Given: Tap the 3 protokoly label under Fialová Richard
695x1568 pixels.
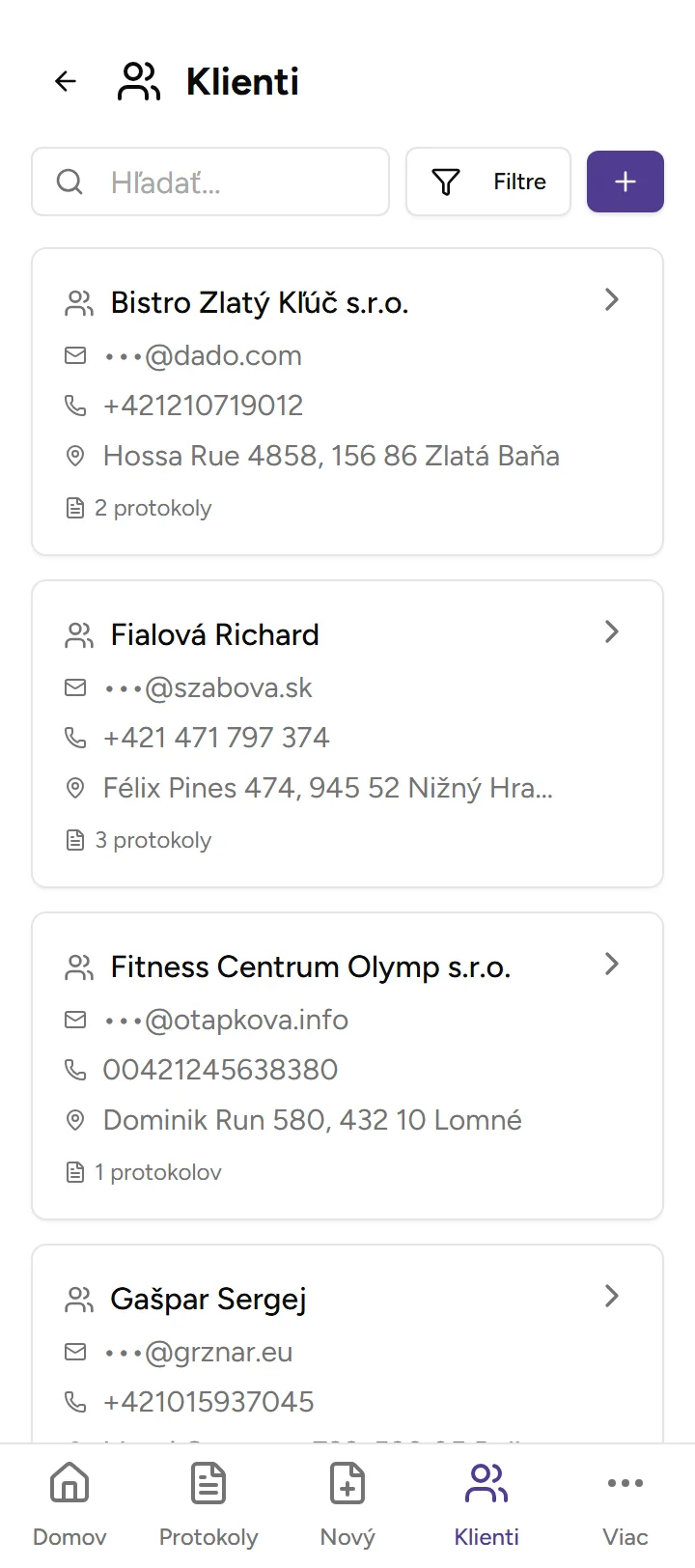Looking at the screenshot, I should 153,839.
